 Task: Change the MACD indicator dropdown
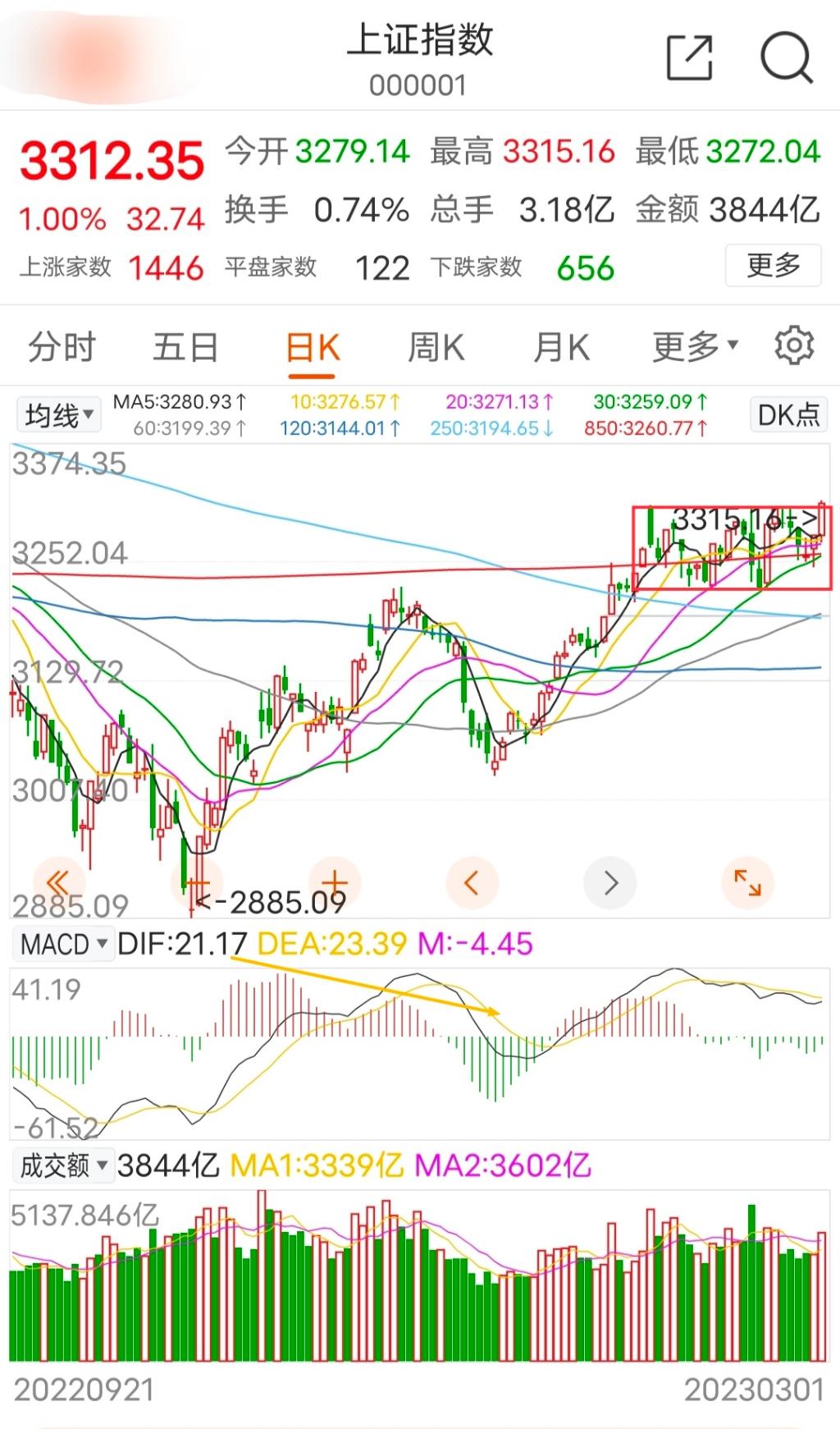[x=64, y=945]
